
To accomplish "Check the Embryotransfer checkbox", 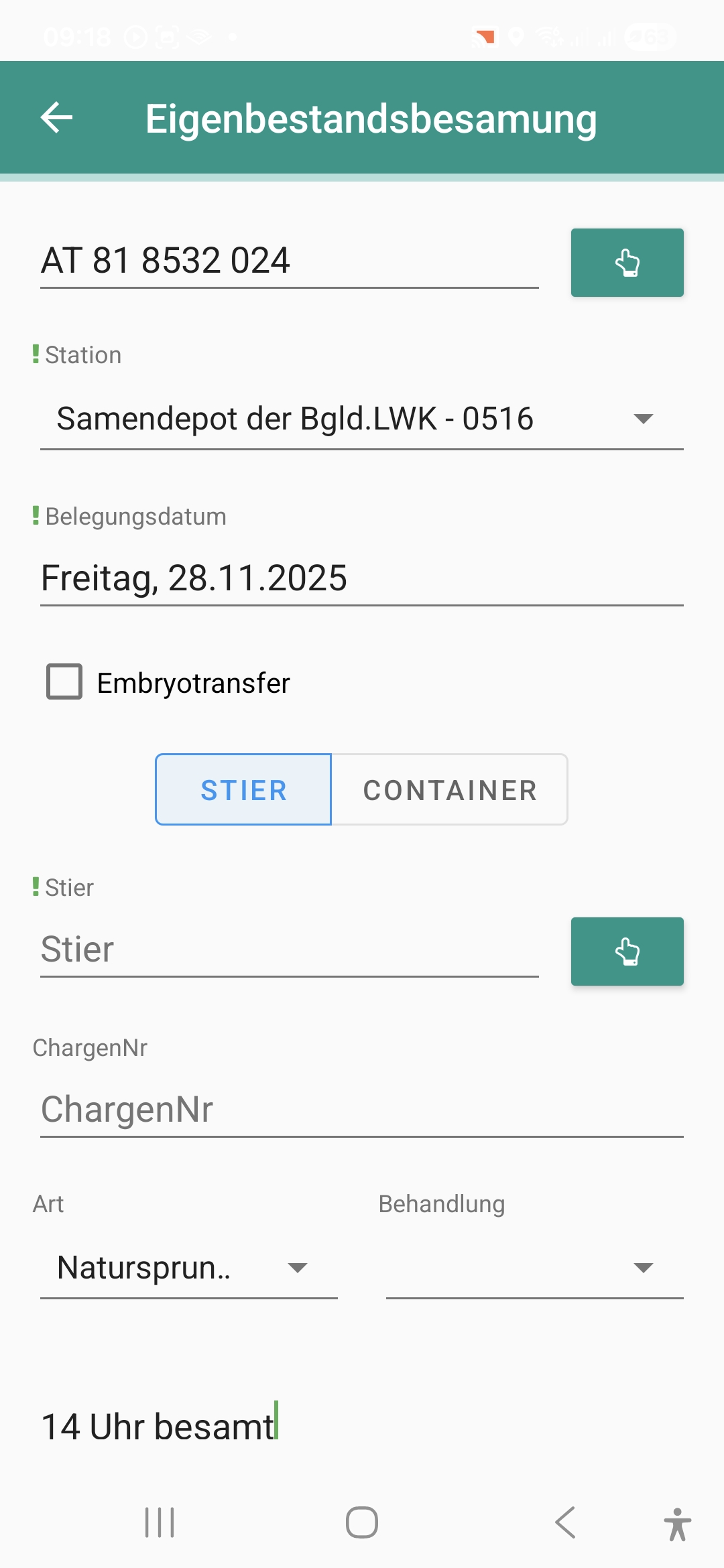I will [64, 682].
